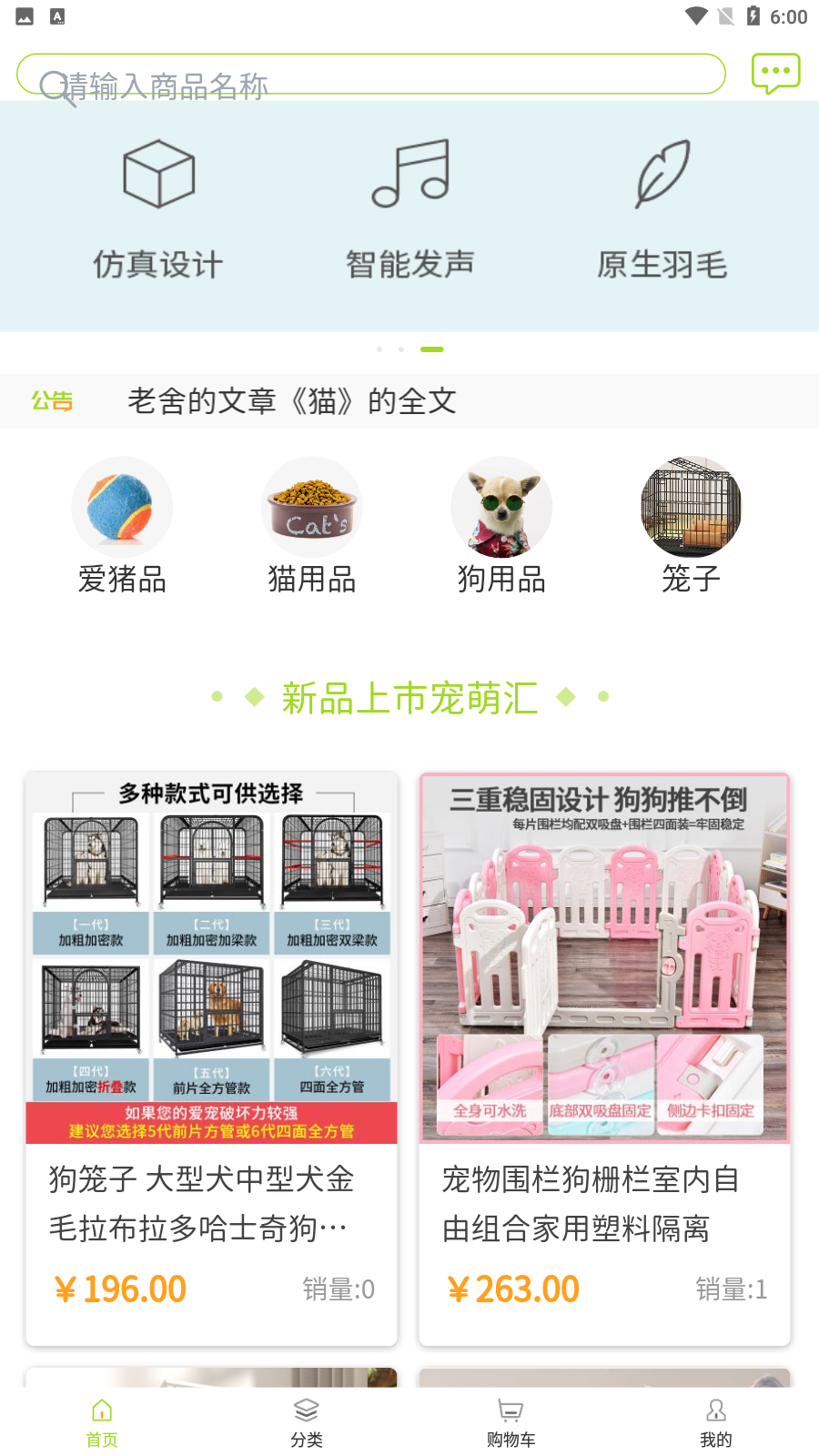Switch to the 我的 tab

(716, 1421)
